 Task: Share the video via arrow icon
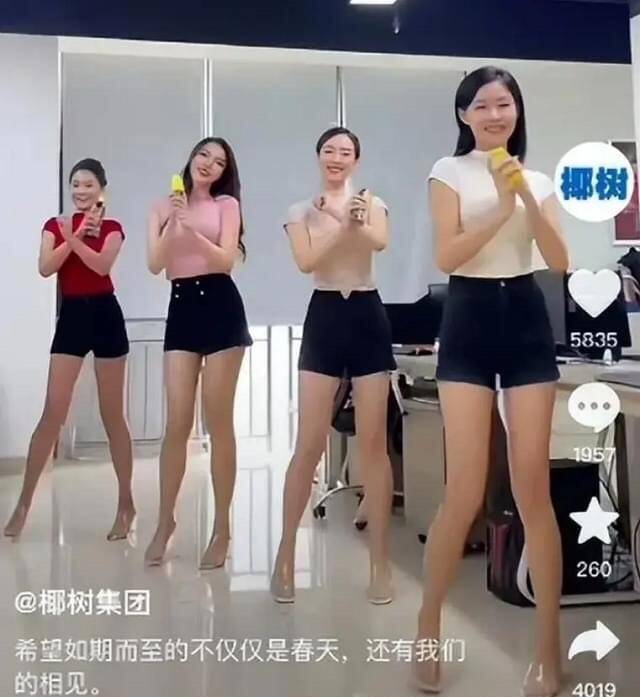click(x=594, y=641)
